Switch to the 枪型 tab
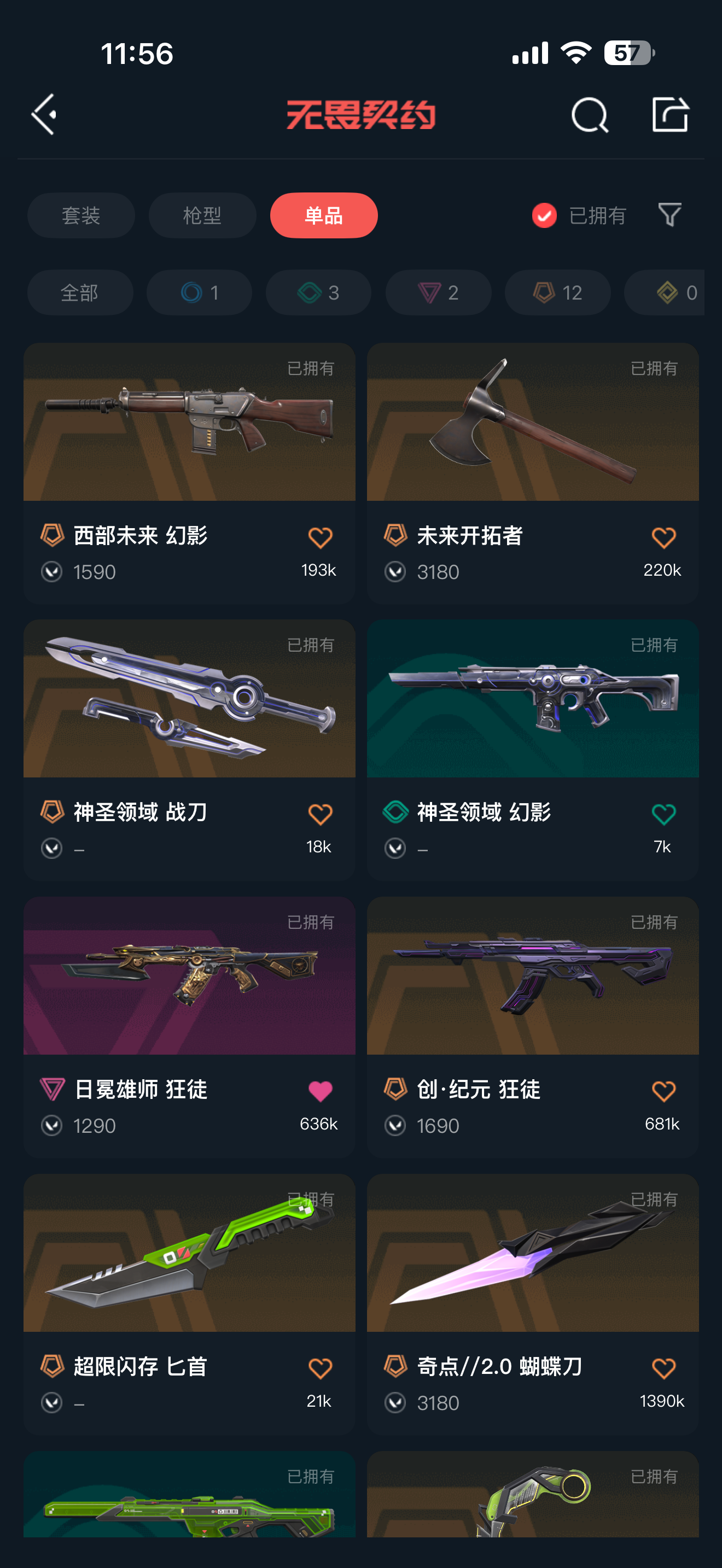This screenshot has width=722, height=1568. (x=202, y=215)
